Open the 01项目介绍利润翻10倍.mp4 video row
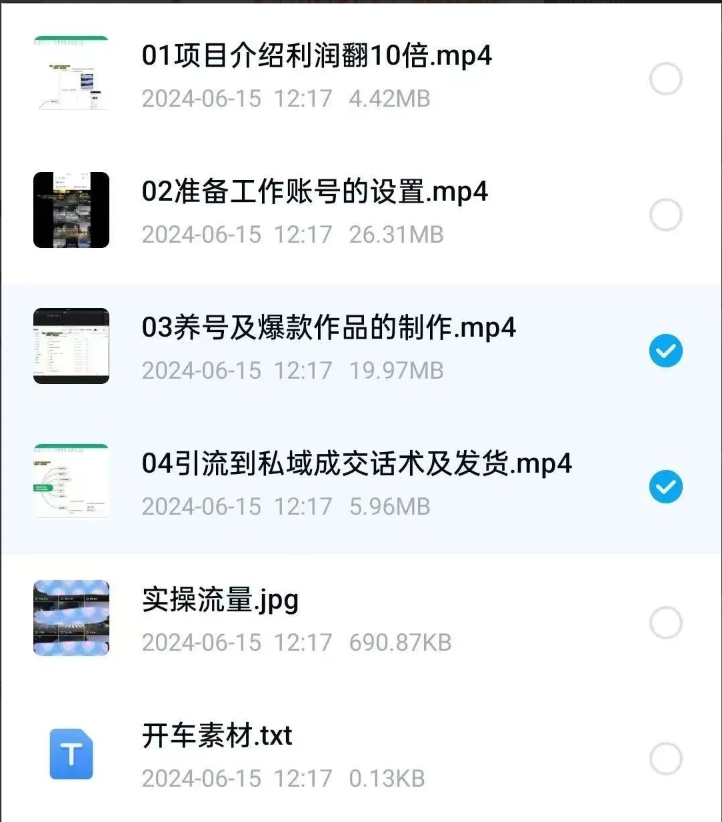Viewport: 722px width, 822px height. (317, 55)
